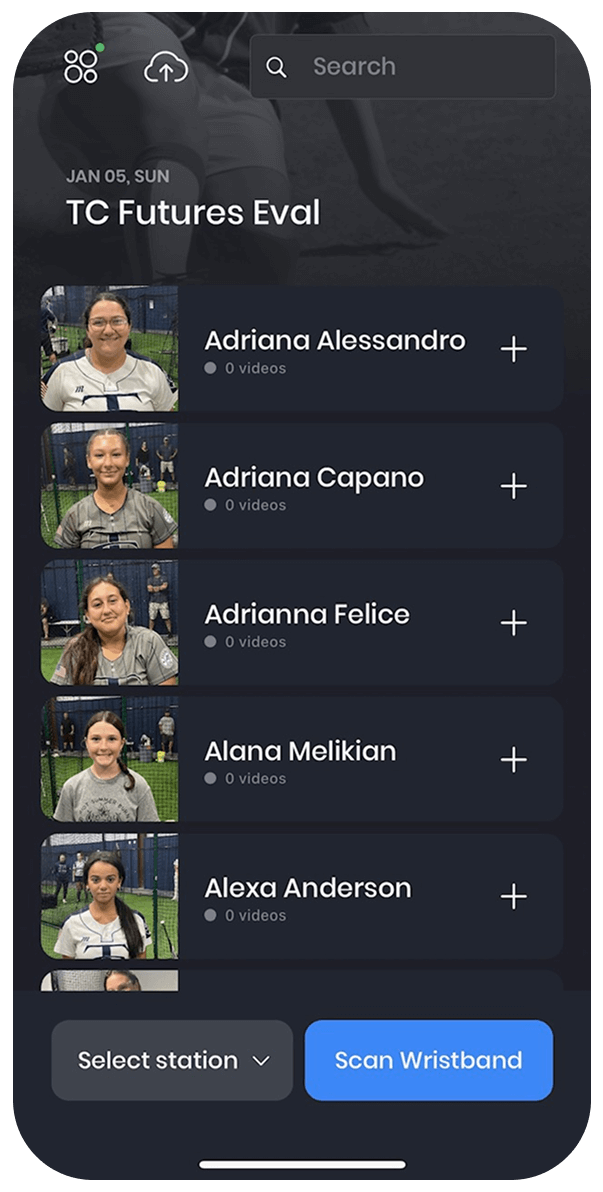Add video for Adriana Capano
Screen dimensions: 603x1192
click(513, 486)
